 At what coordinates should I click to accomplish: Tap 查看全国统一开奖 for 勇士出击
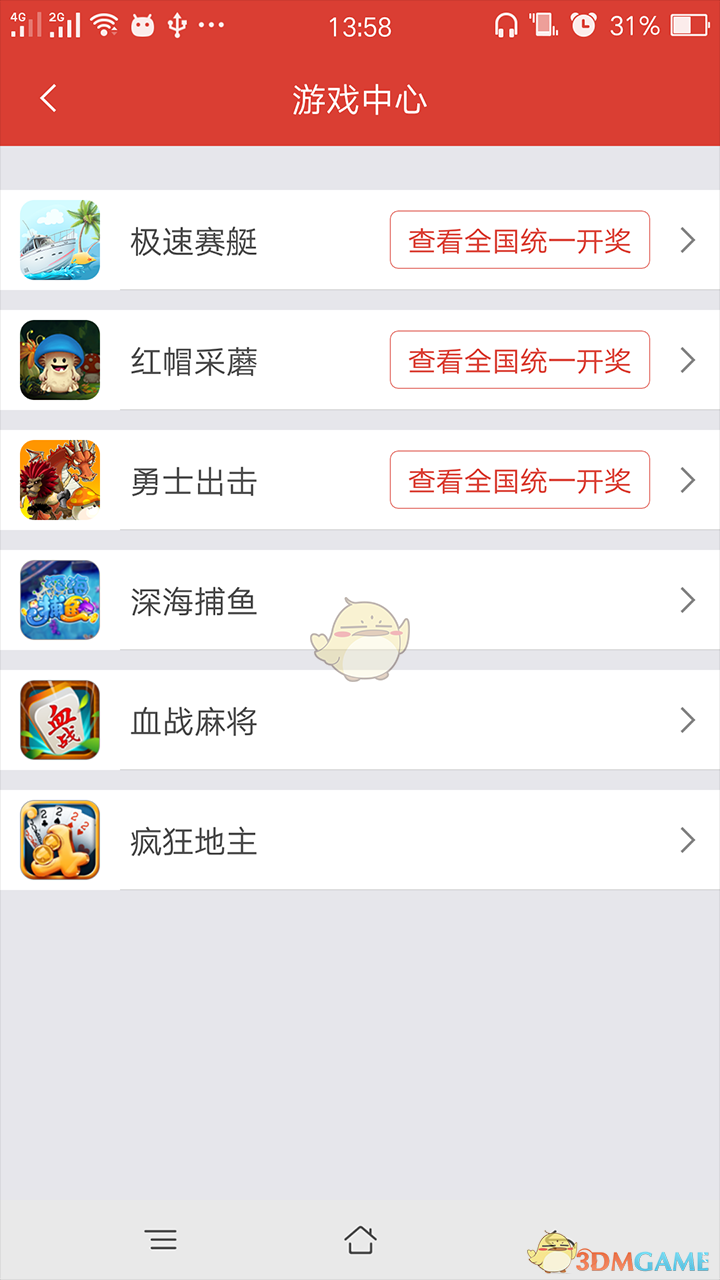(519, 480)
